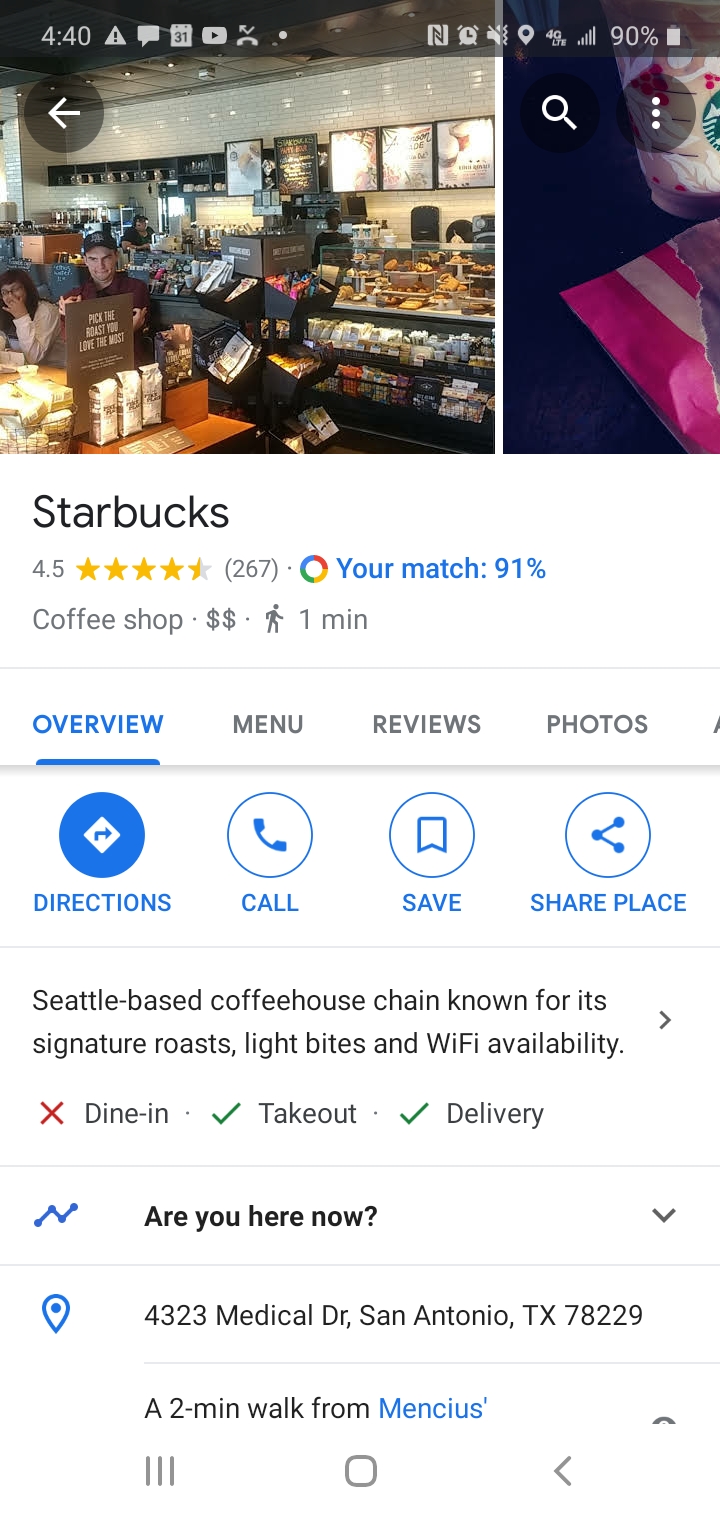Select the Overview tab
Viewport: 720px width, 1520px height.
pos(98,724)
